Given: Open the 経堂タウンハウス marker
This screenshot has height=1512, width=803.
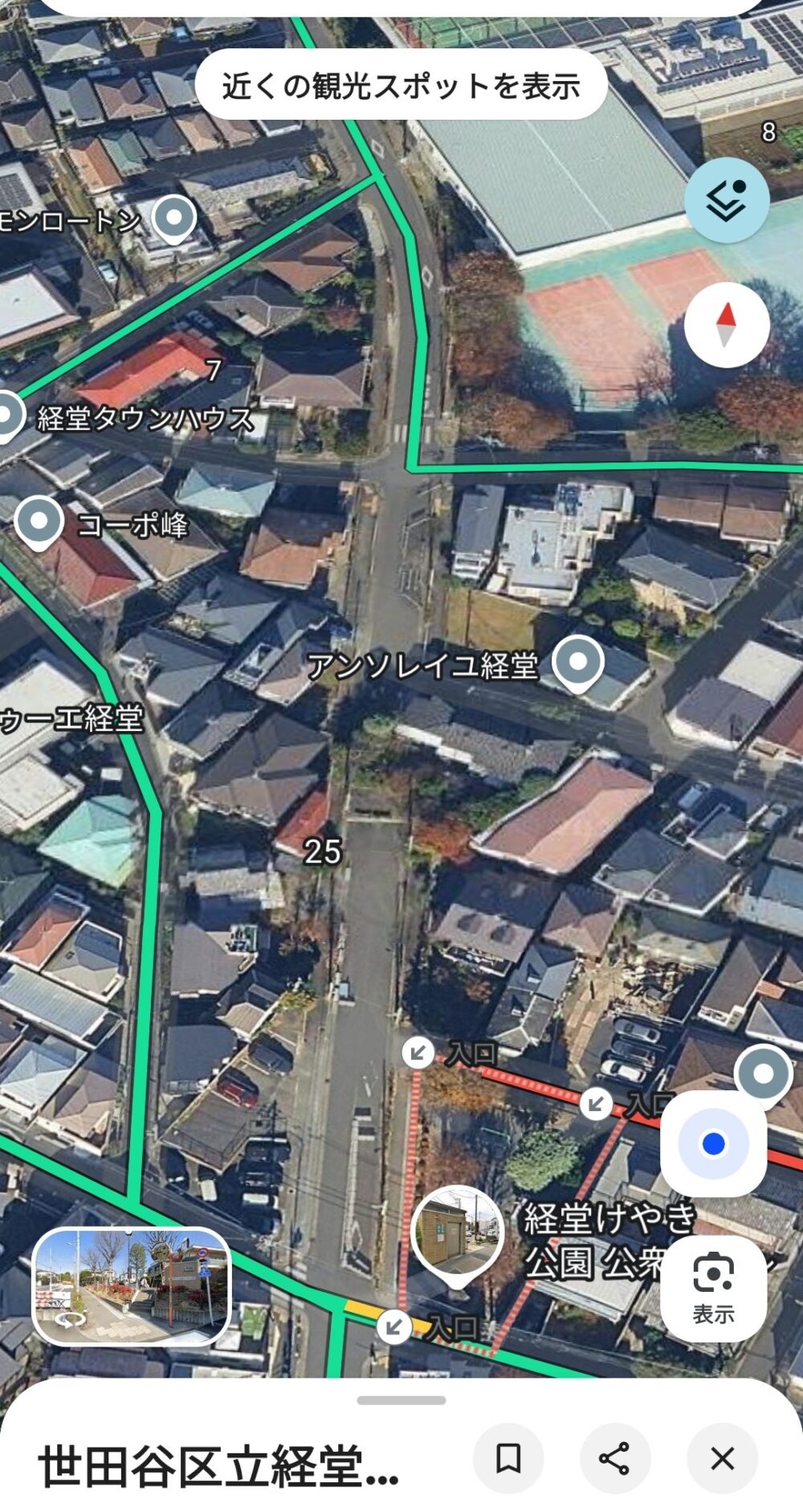Looking at the screenshot, I should 8,416.
